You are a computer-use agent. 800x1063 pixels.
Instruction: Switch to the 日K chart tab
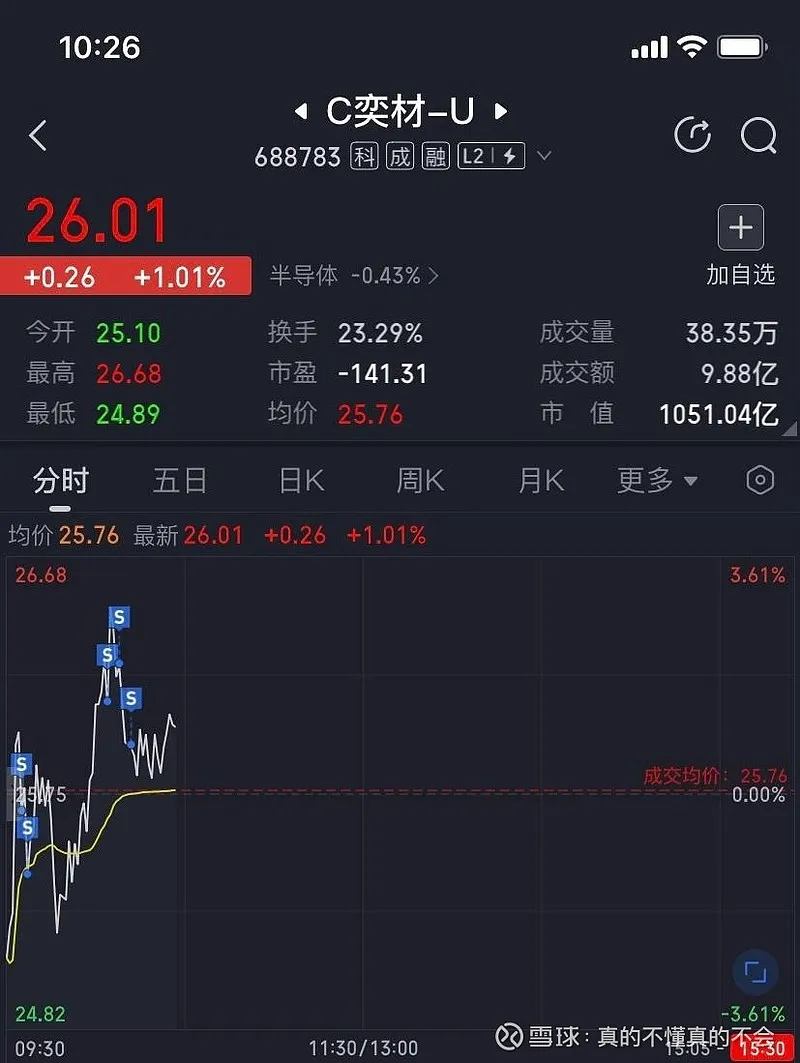pyautogui.click(x=301, y=481)
